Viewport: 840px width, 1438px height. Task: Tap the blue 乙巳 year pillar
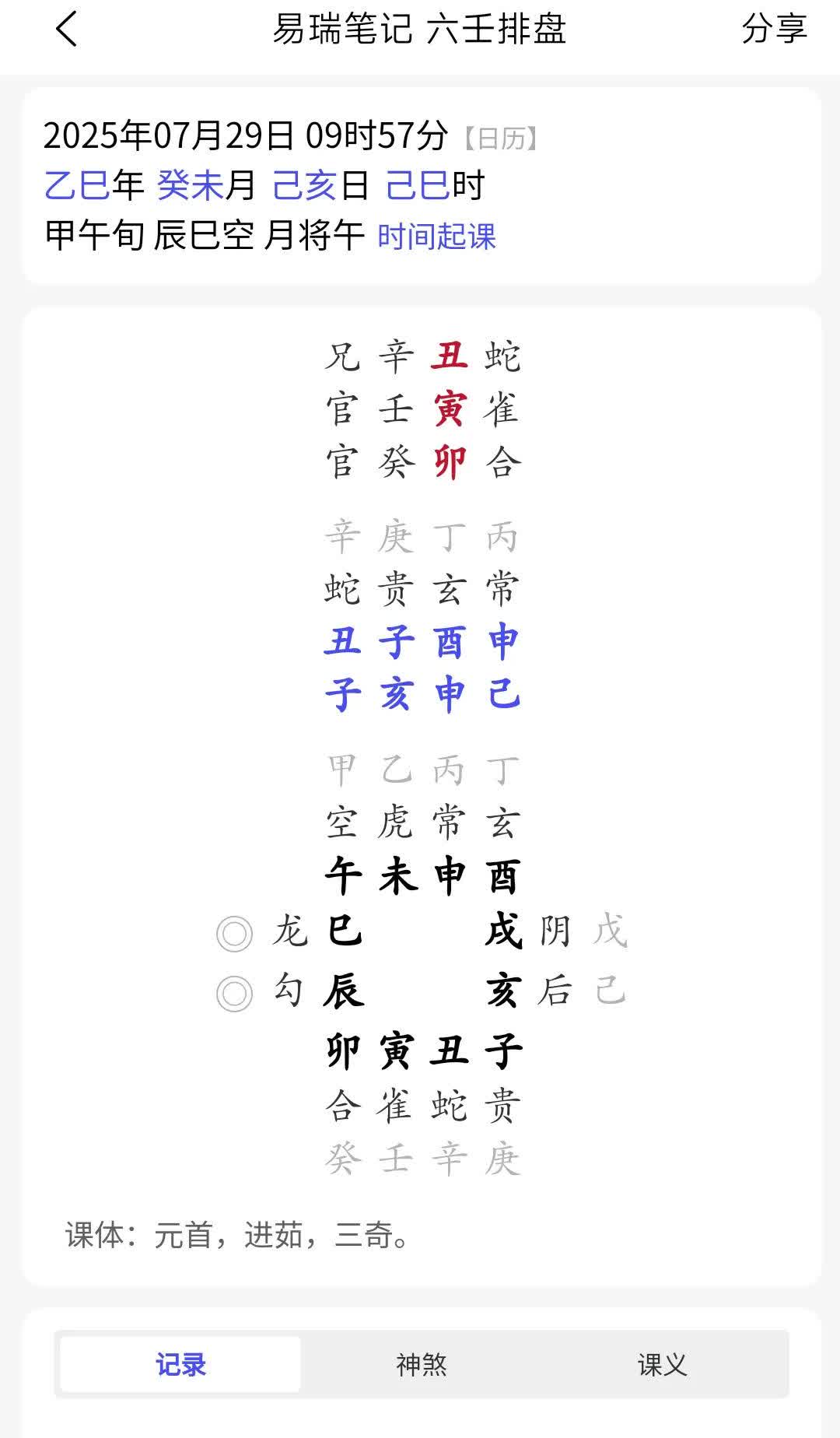(77, 185)
